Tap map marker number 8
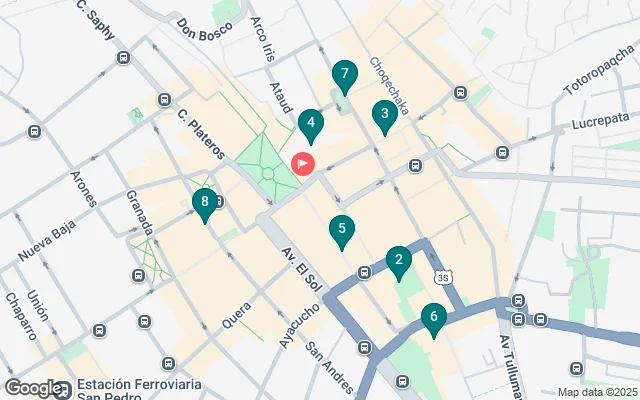The width and height of the screenshot is (640, 400). pyautogui.click(x=204, y=203)
